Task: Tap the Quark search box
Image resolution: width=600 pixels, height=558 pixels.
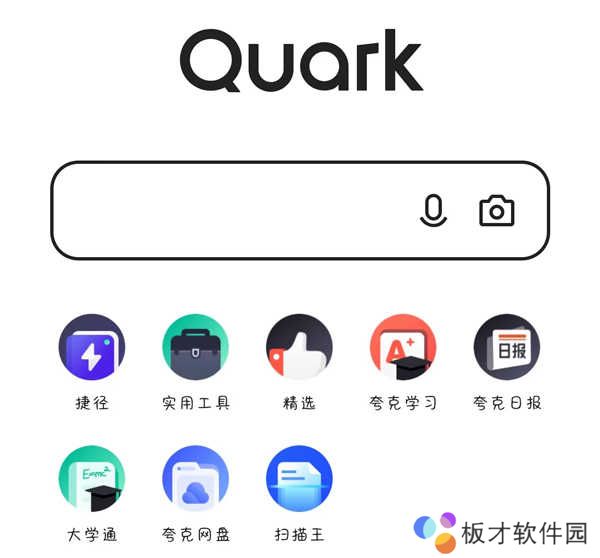Action: pyautogui.click(x=230, y=211)
